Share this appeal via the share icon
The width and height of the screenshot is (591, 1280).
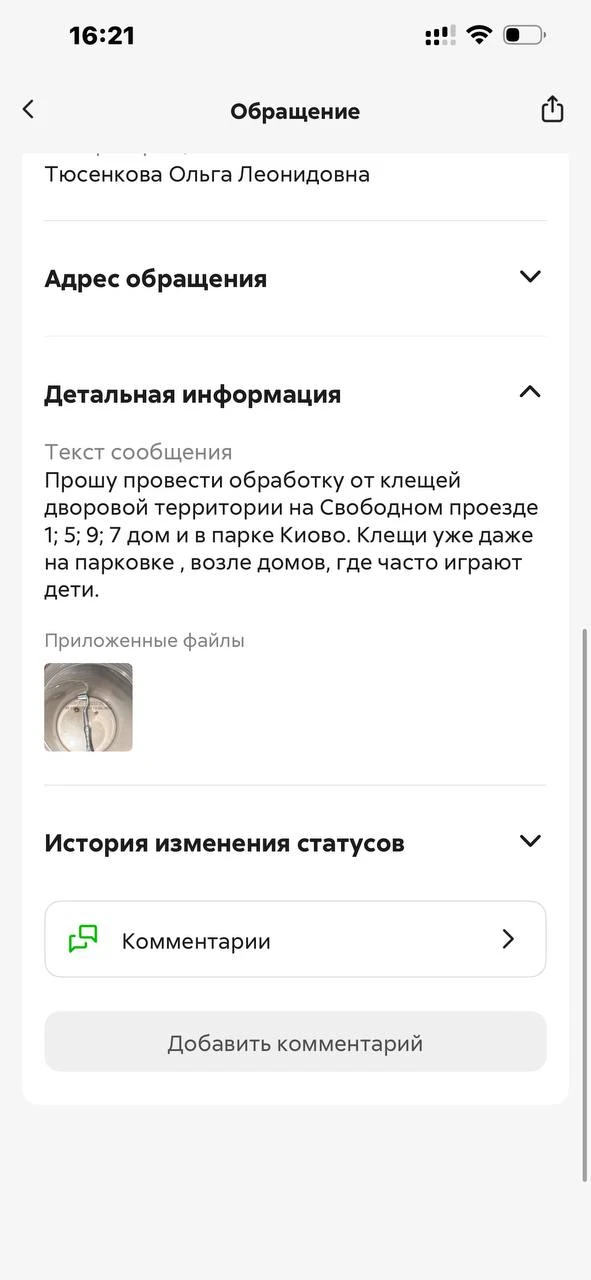click(552, 109)
